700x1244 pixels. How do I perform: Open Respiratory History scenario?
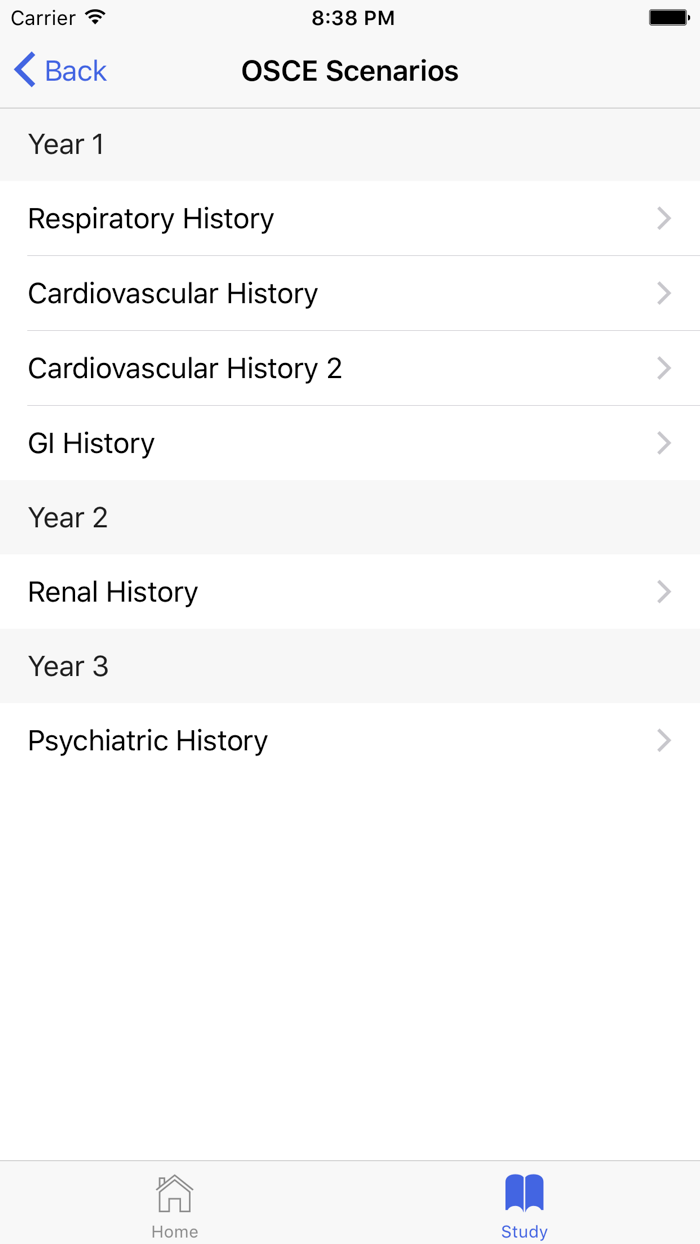350,218
